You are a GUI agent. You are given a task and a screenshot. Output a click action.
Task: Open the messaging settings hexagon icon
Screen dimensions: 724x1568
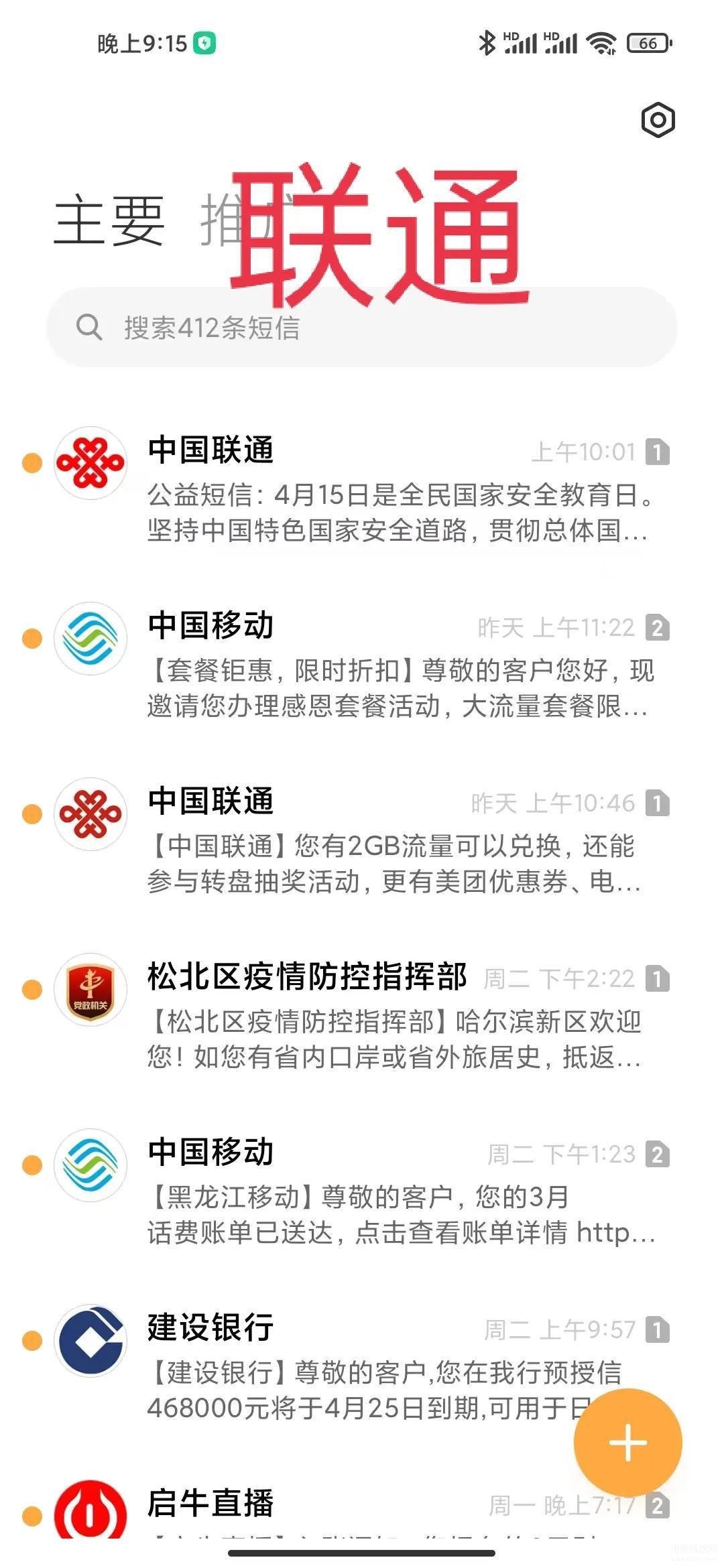(x=658, y=121)
